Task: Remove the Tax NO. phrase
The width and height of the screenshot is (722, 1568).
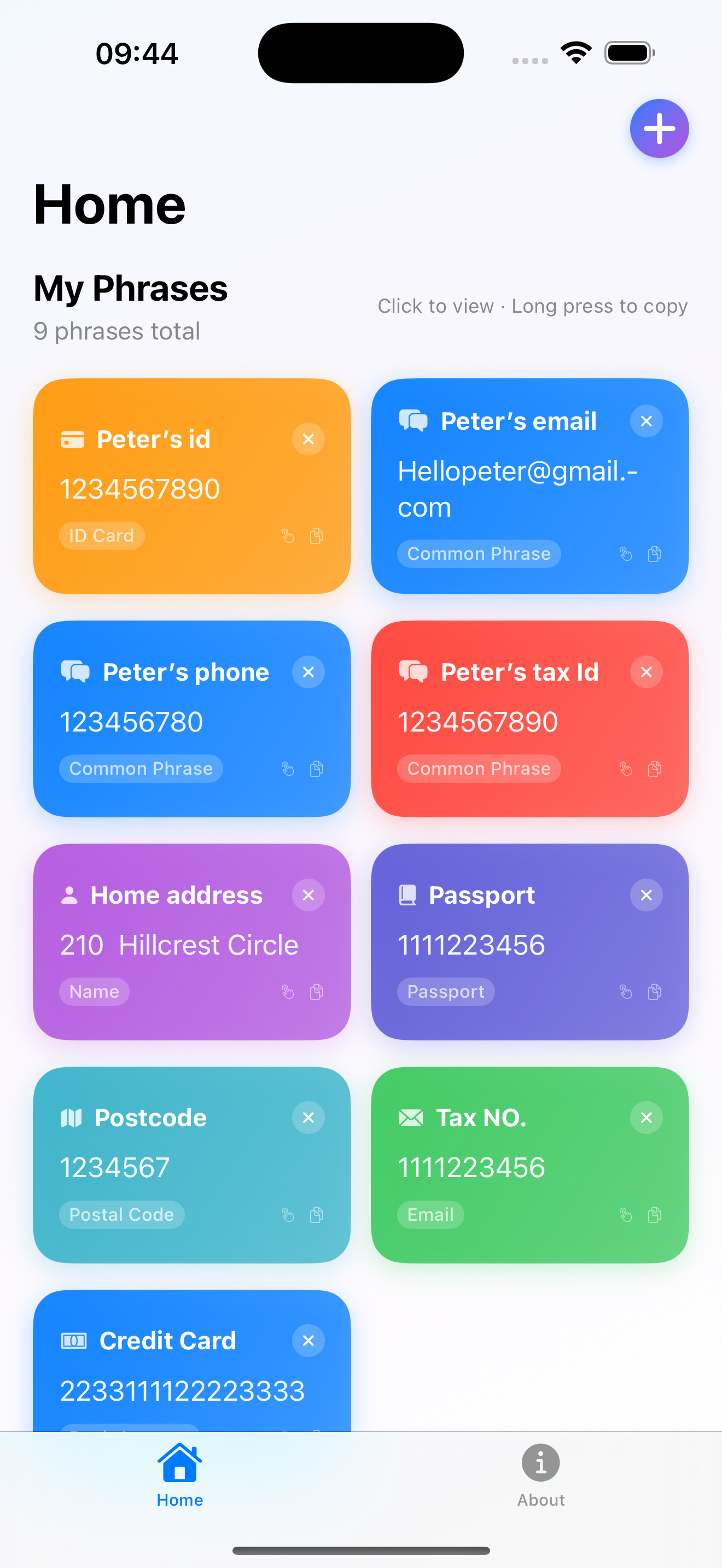Action: (646, 1118)
